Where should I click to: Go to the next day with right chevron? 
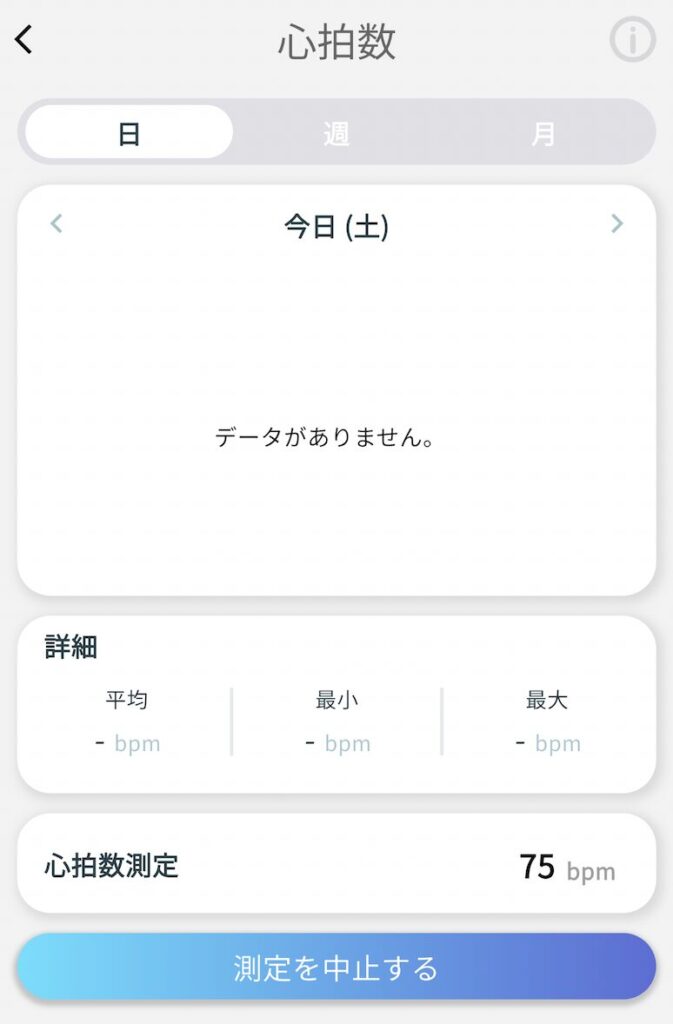click(616, 225)
